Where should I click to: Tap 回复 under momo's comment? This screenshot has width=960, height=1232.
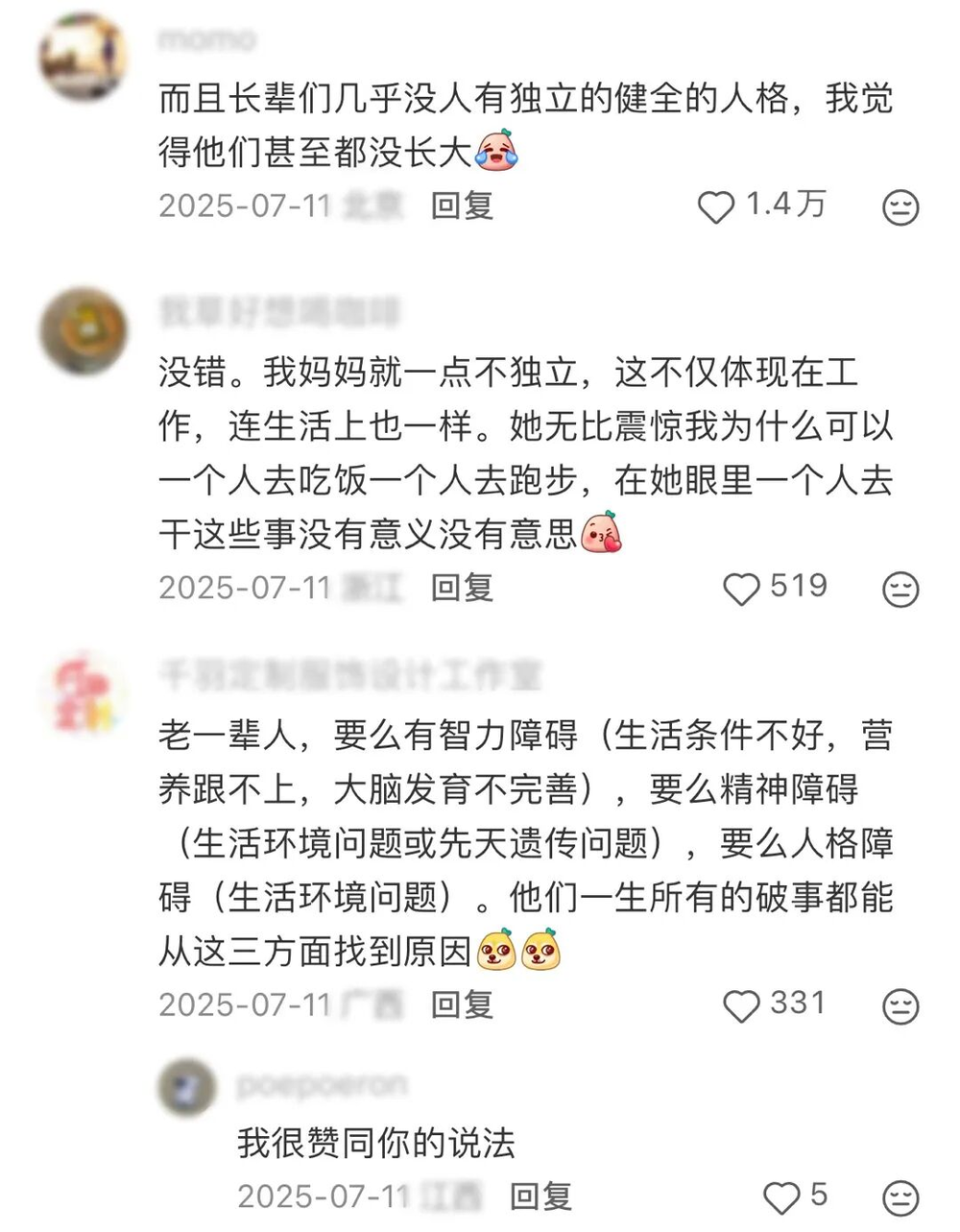[x=461, y=205]
